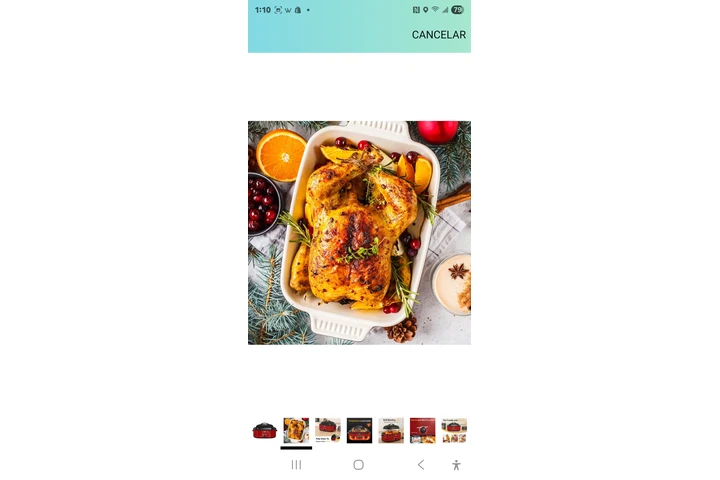Tap CANCELAR to close the image viewer
The width and height of the screenshot is (720, 480).
point(438,35)
